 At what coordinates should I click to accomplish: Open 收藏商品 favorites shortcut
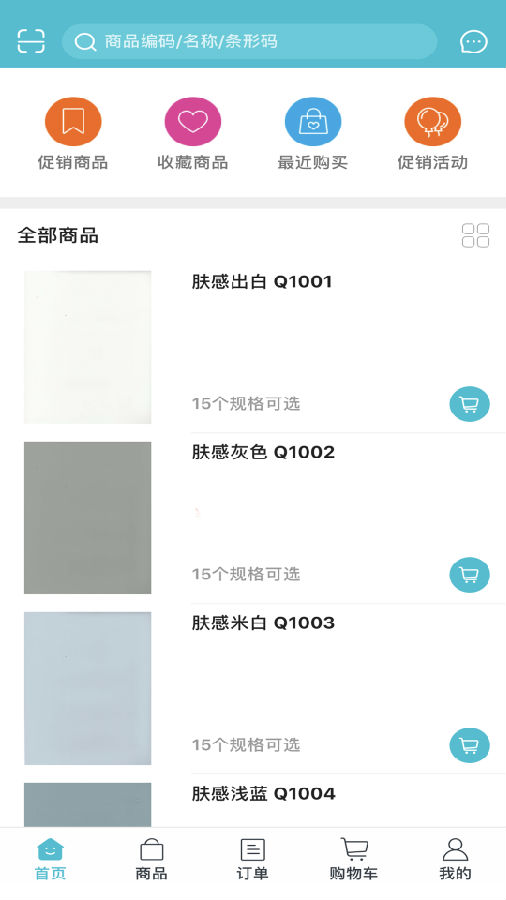tap(193, 134)
